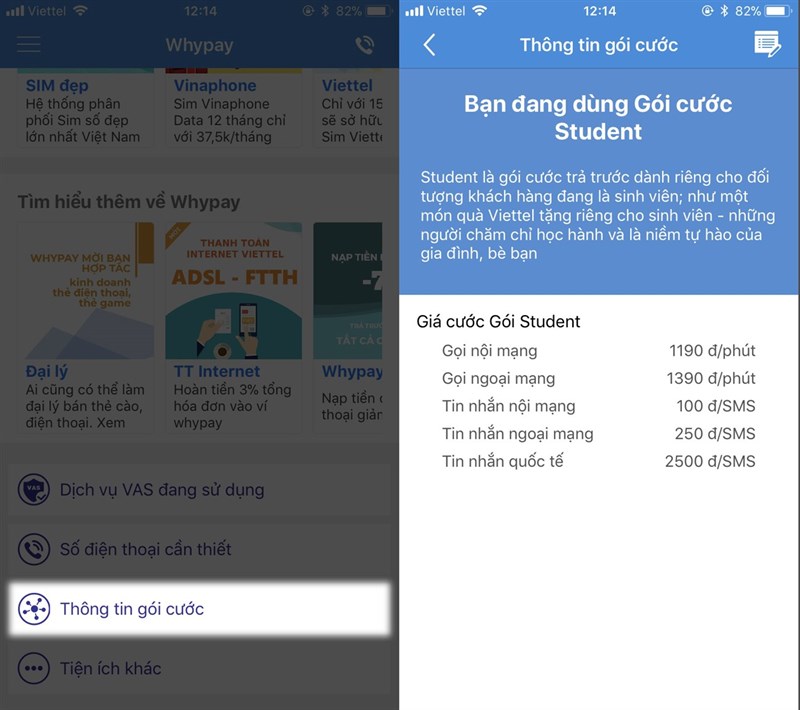Image resolution: width=800 pixels, height=710 pixels.
Task: Open the SIM đẹp card
Action: click(x=85, y=110)
